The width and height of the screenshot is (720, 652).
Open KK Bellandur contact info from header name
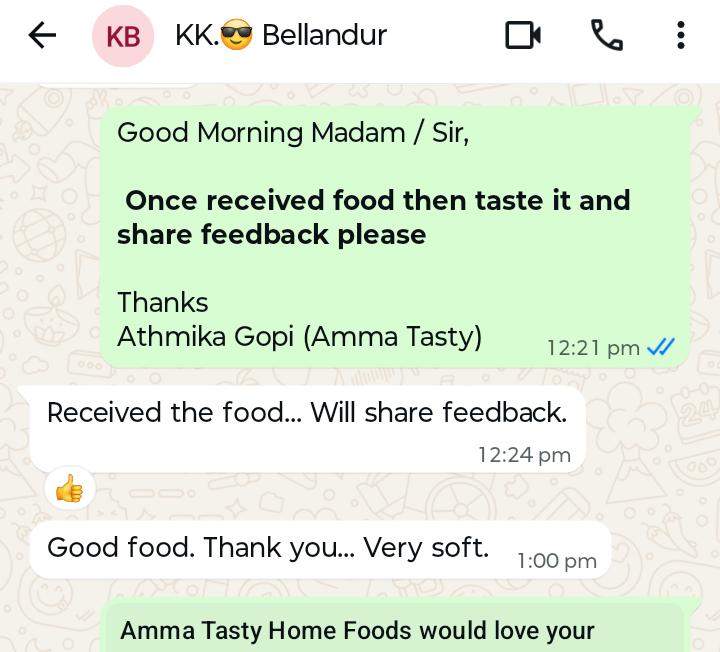(x=281, y=35)
